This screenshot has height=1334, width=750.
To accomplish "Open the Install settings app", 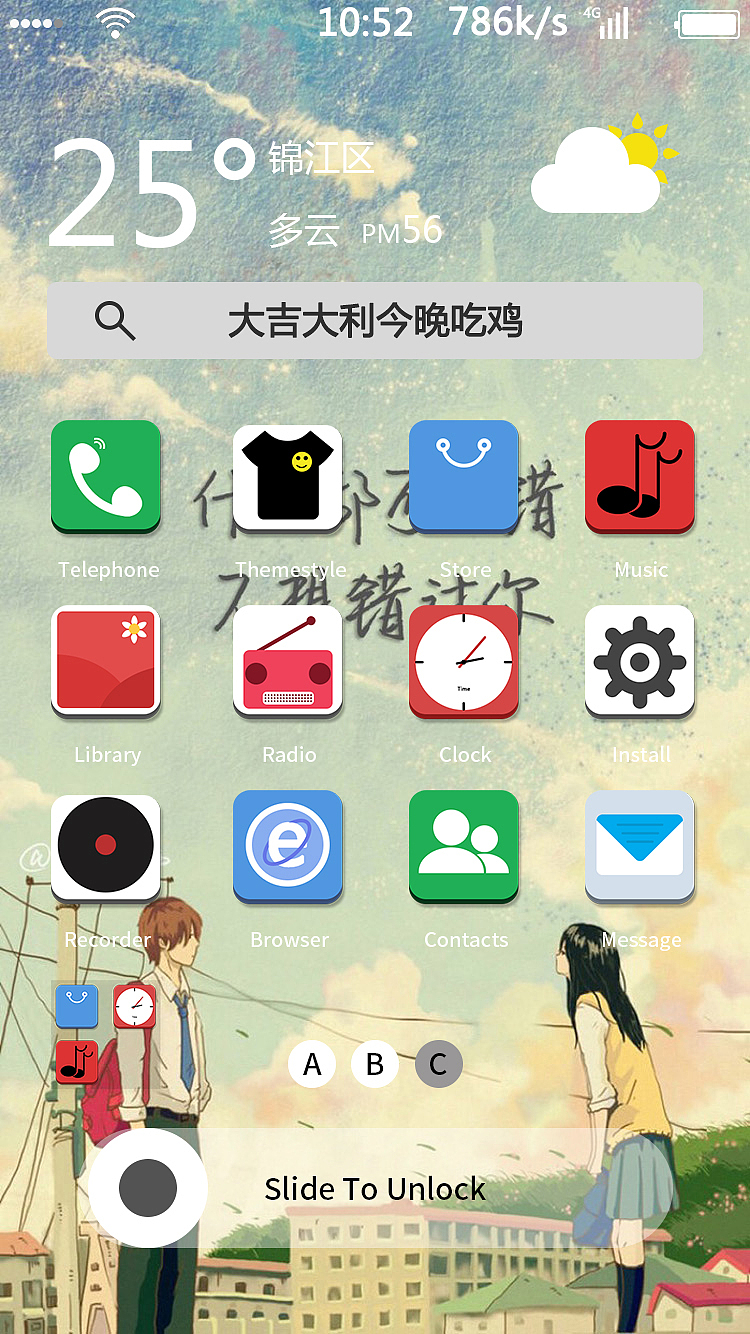I will [640, 662].
